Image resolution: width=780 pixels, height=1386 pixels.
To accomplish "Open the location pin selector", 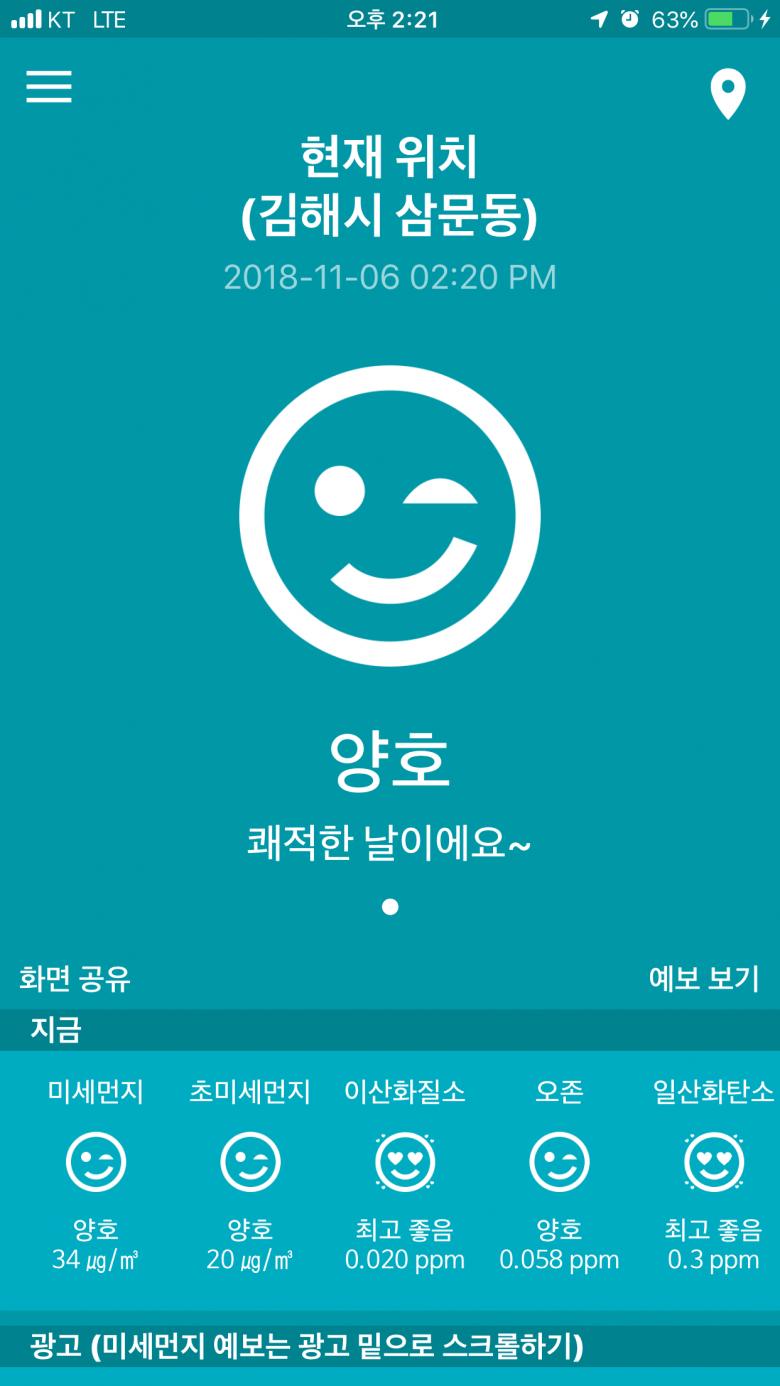I will [x=728, y=95].
